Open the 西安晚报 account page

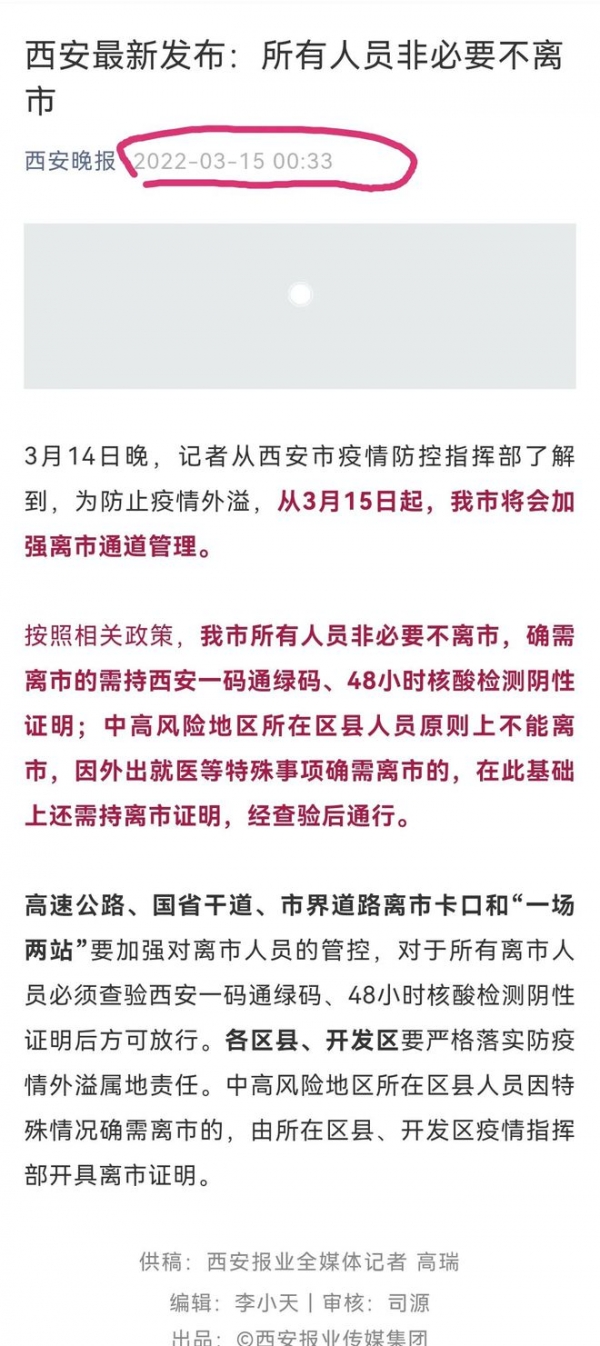pos(70,161)
